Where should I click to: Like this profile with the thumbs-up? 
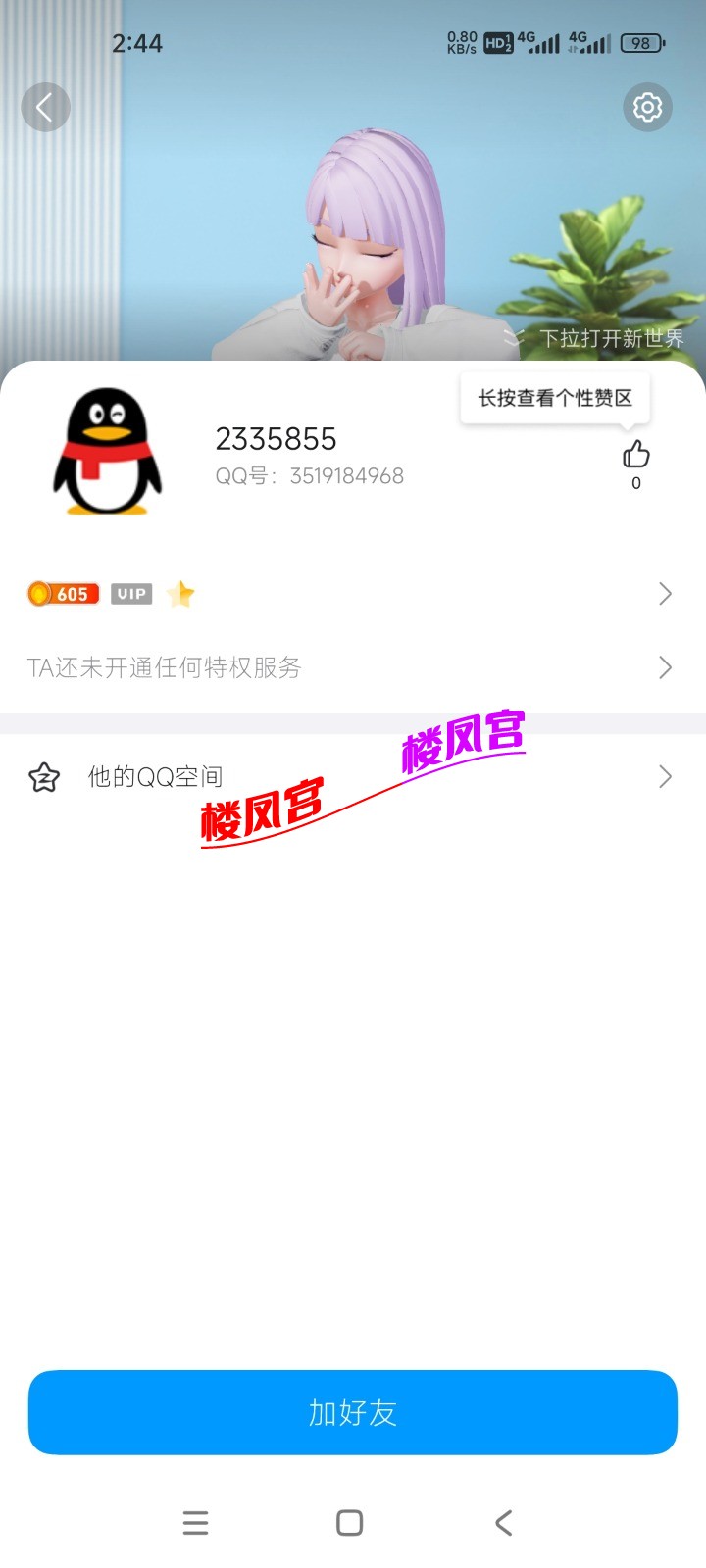(x=636, y=455)
